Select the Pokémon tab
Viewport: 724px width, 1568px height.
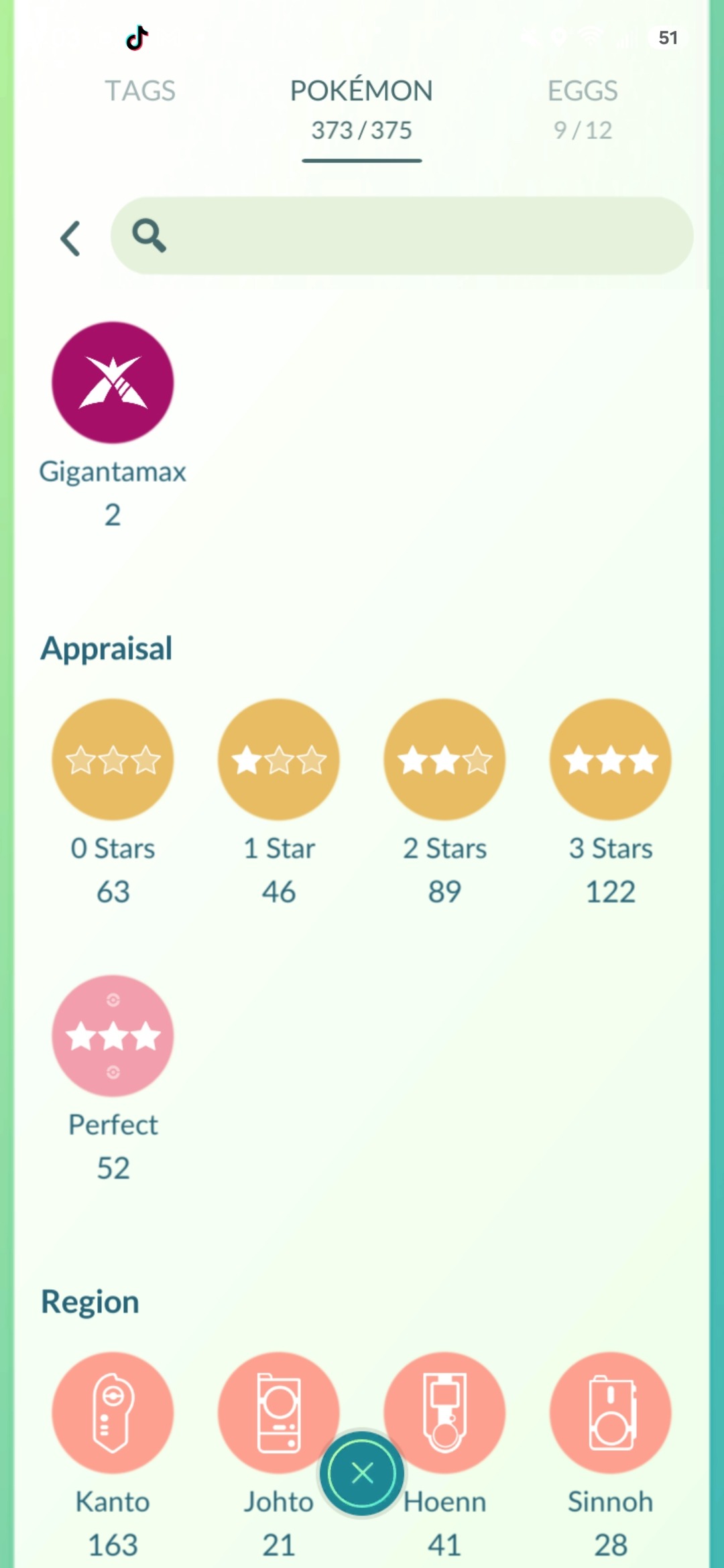[361, 109]
